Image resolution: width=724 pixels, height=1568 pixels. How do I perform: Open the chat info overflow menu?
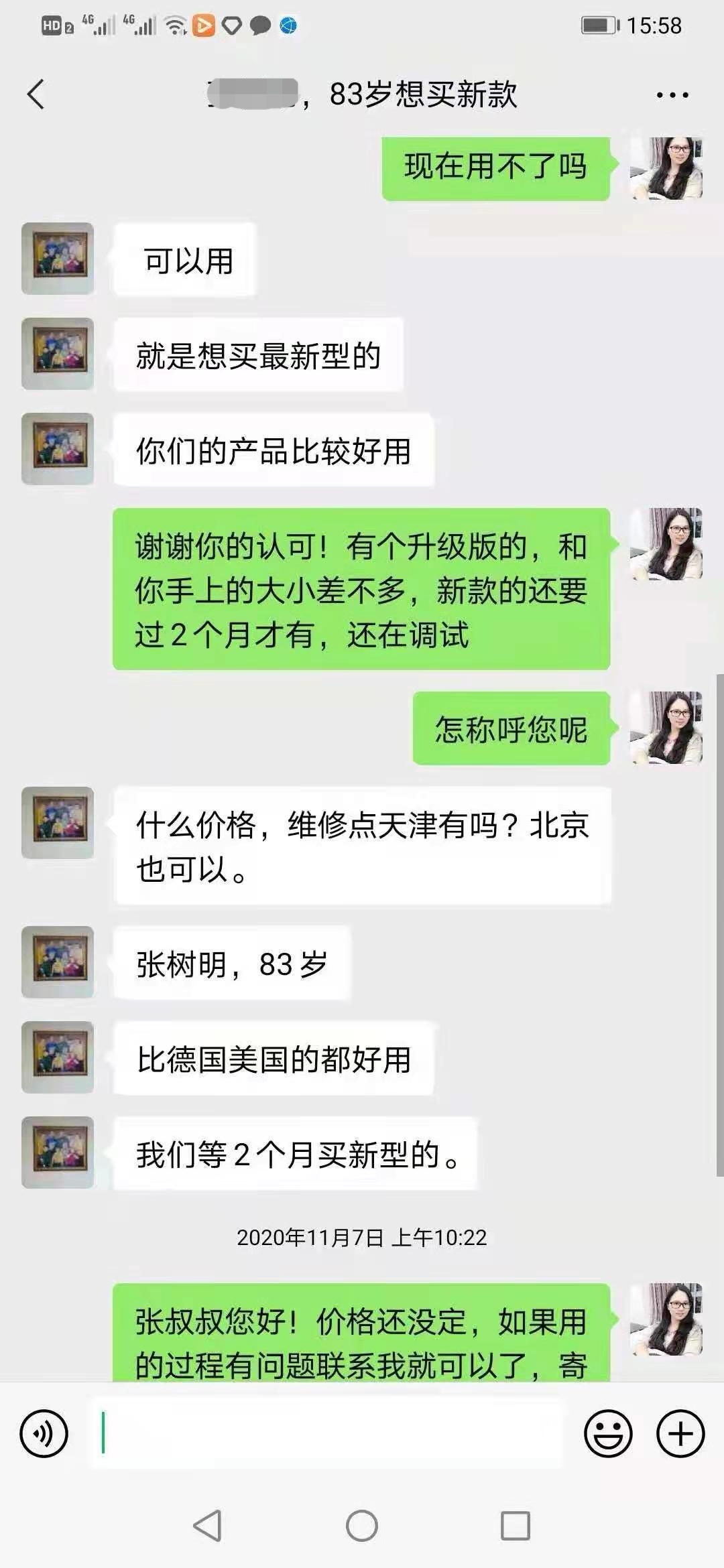pos(672,95)
